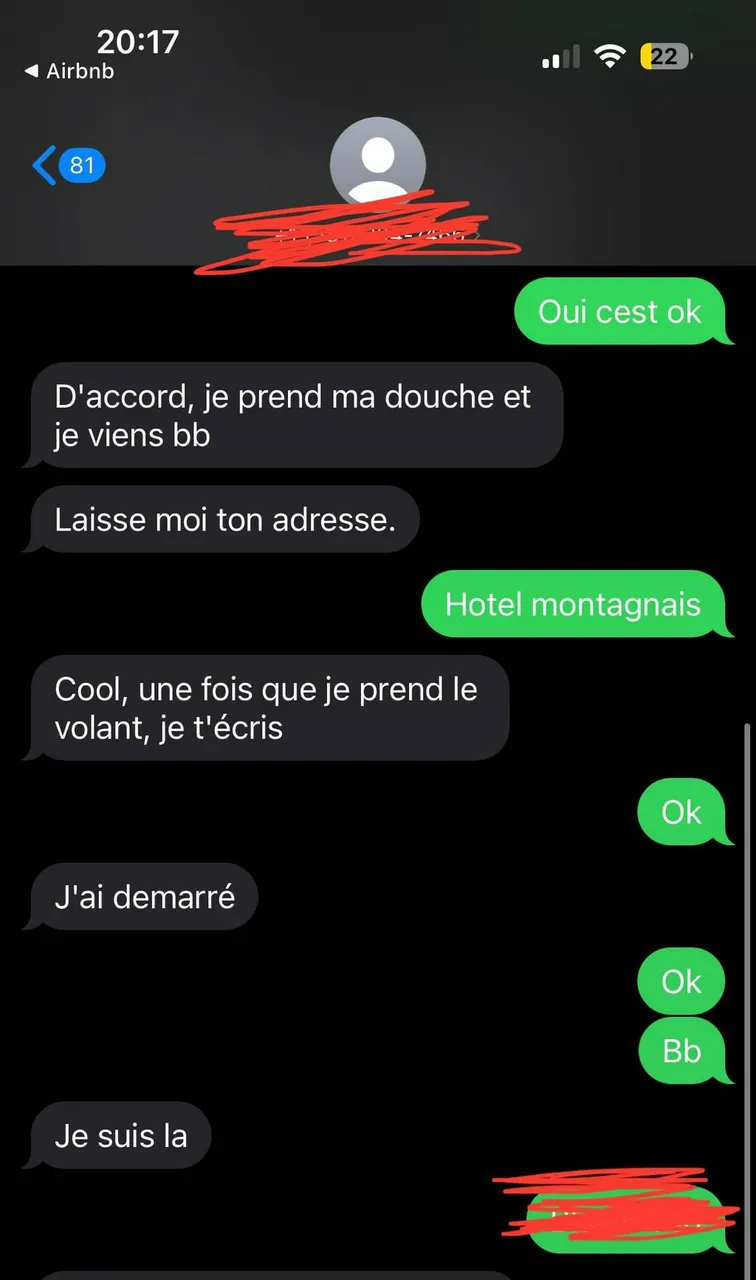Tap the unread count badge showing 81
This screenshot has width=756, height=1280.
(83, 164)
